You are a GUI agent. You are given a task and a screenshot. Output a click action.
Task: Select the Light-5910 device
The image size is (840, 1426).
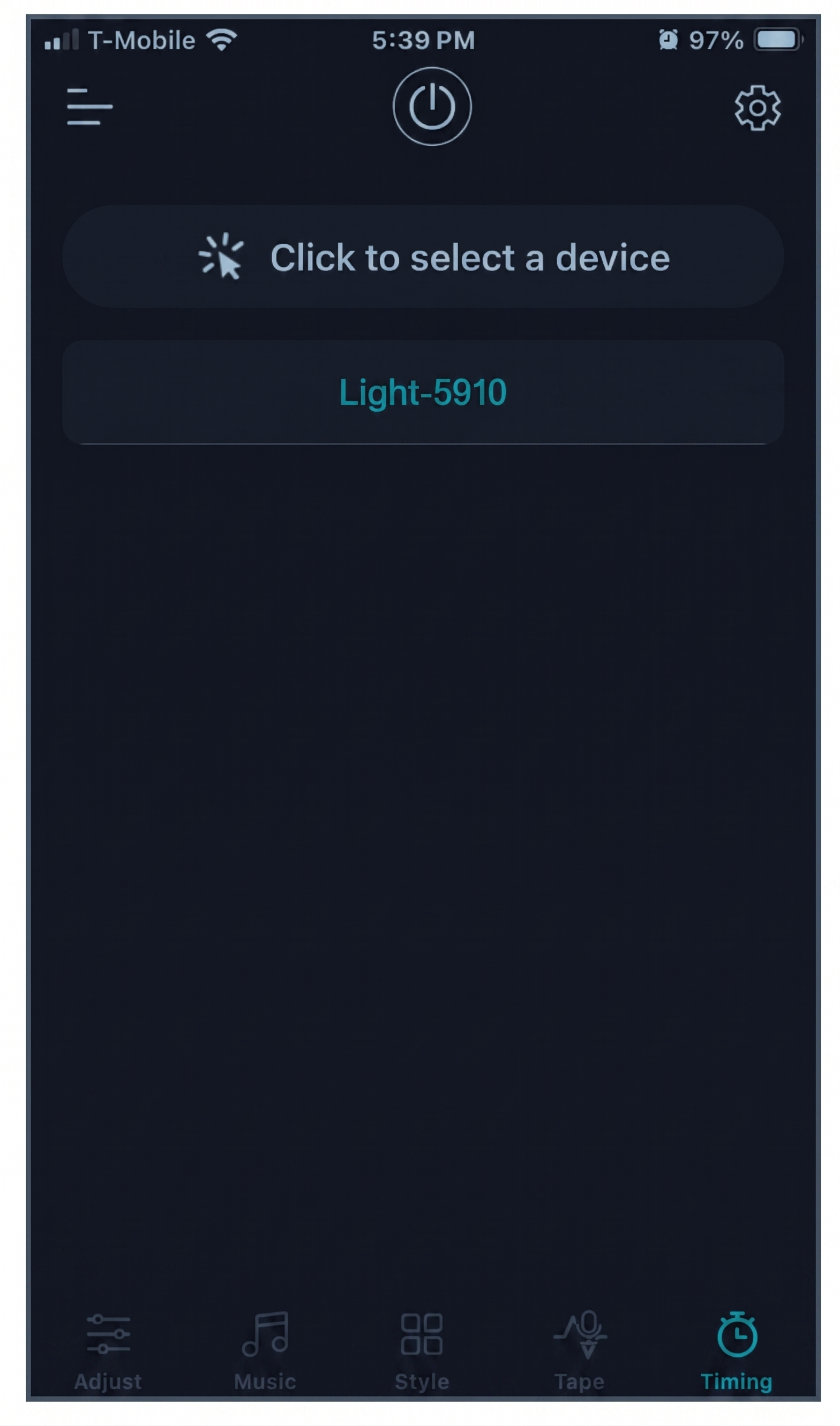pyautogui.click(x=423, y=392)
